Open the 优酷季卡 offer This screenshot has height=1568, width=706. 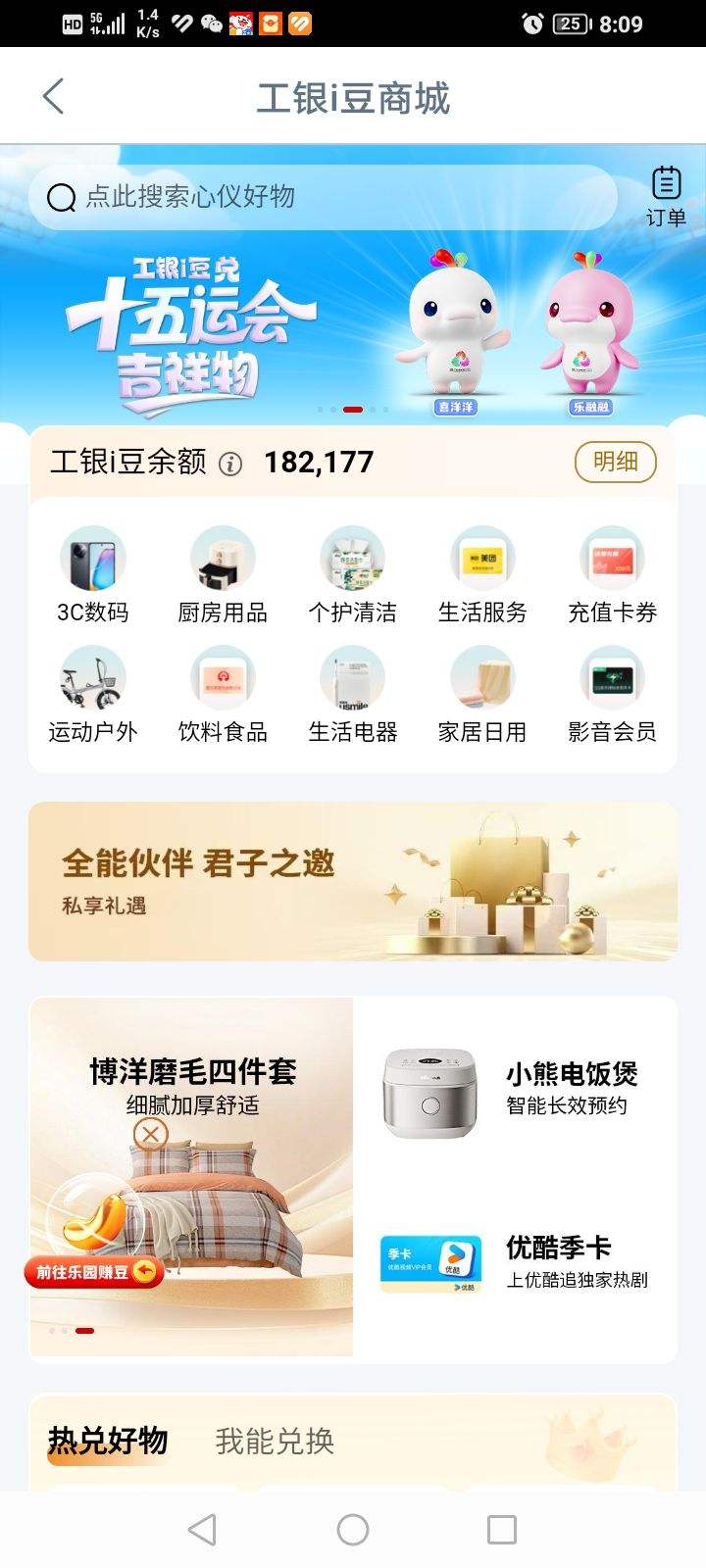515,1262
